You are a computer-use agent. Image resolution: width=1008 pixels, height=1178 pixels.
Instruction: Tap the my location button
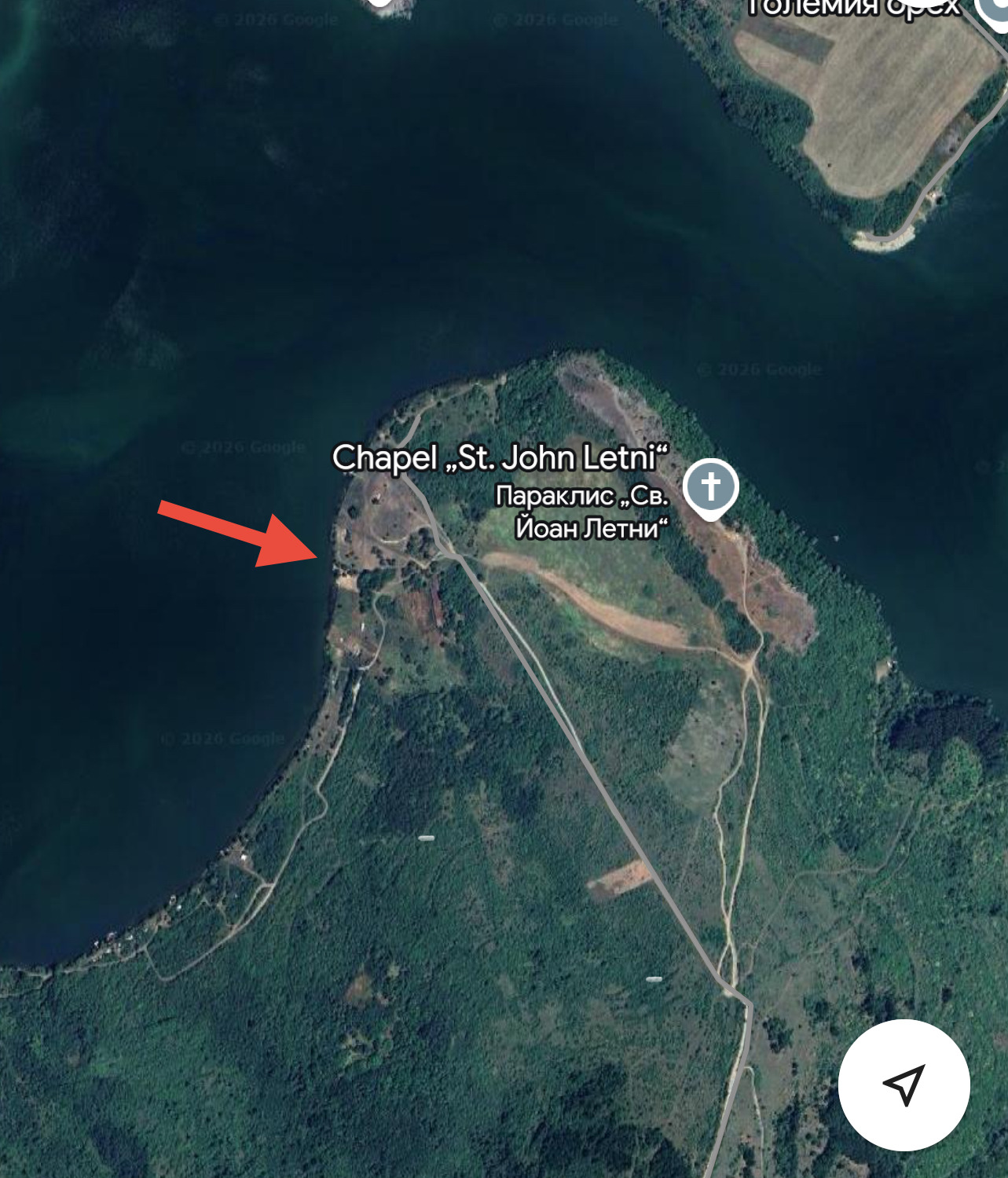904,1084
